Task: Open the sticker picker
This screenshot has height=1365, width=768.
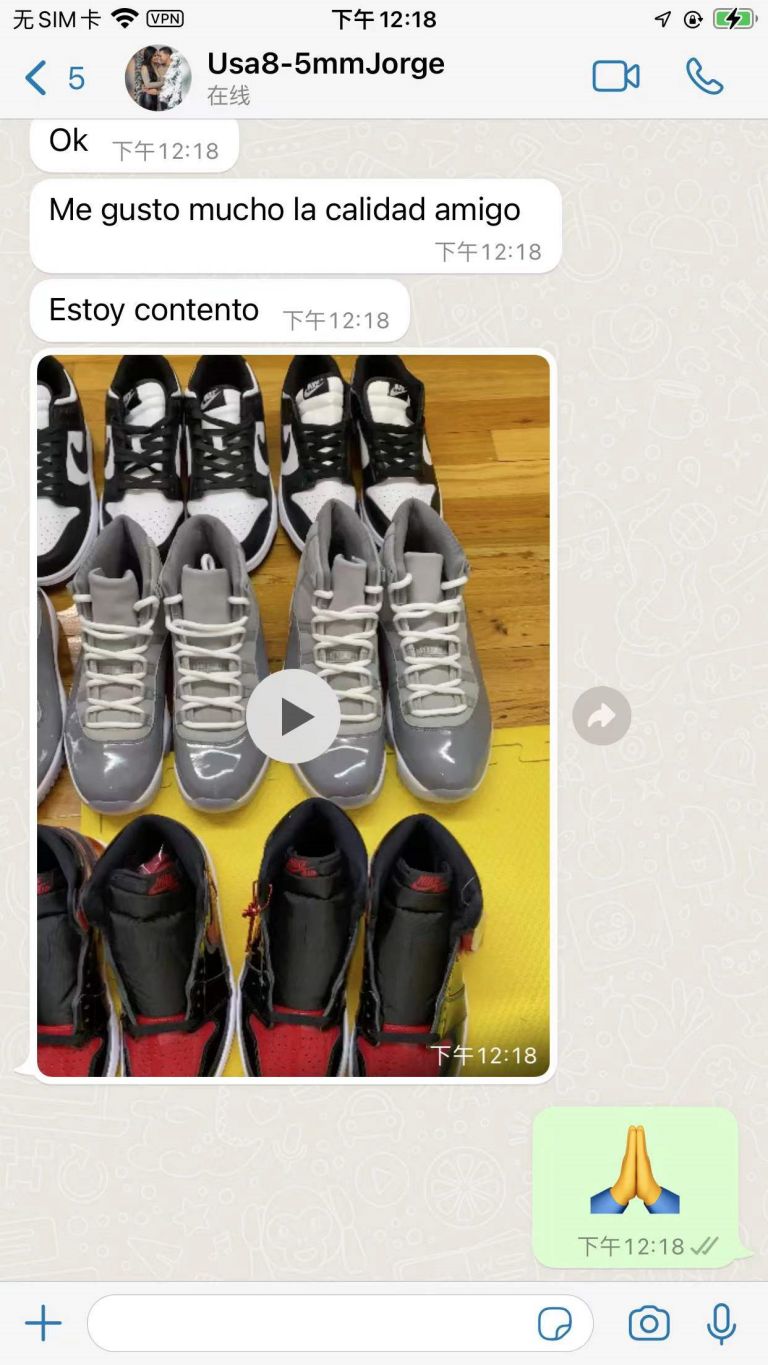Action: click(555, 1324)
